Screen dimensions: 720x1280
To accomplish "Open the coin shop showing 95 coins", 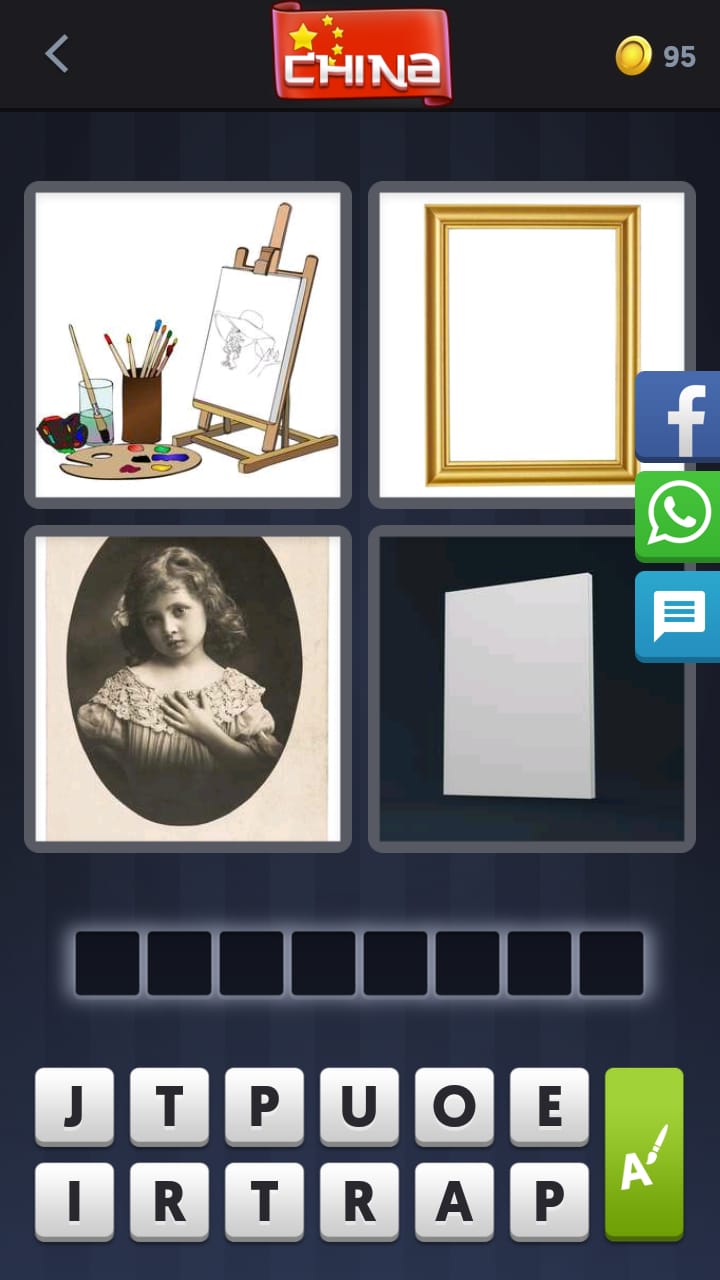I will (655, 56).
